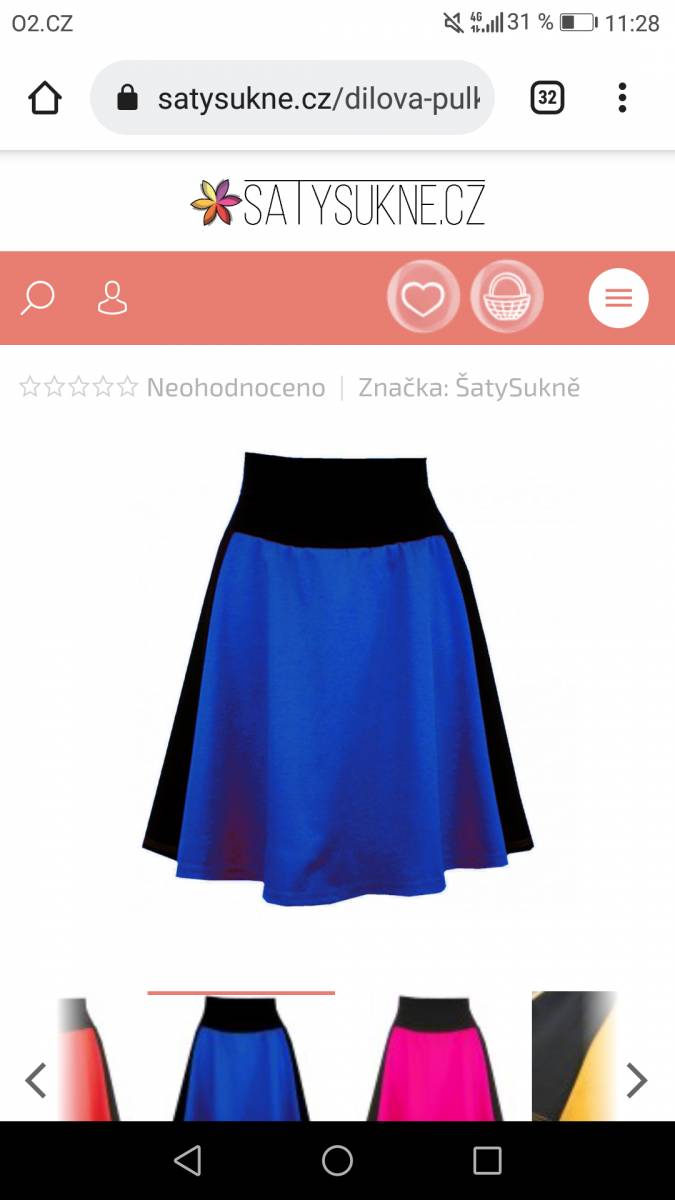The height and width of the screenshot is (1200, 675).
Task: Select the red skirt thumbnail
Action: (90, 1057)
